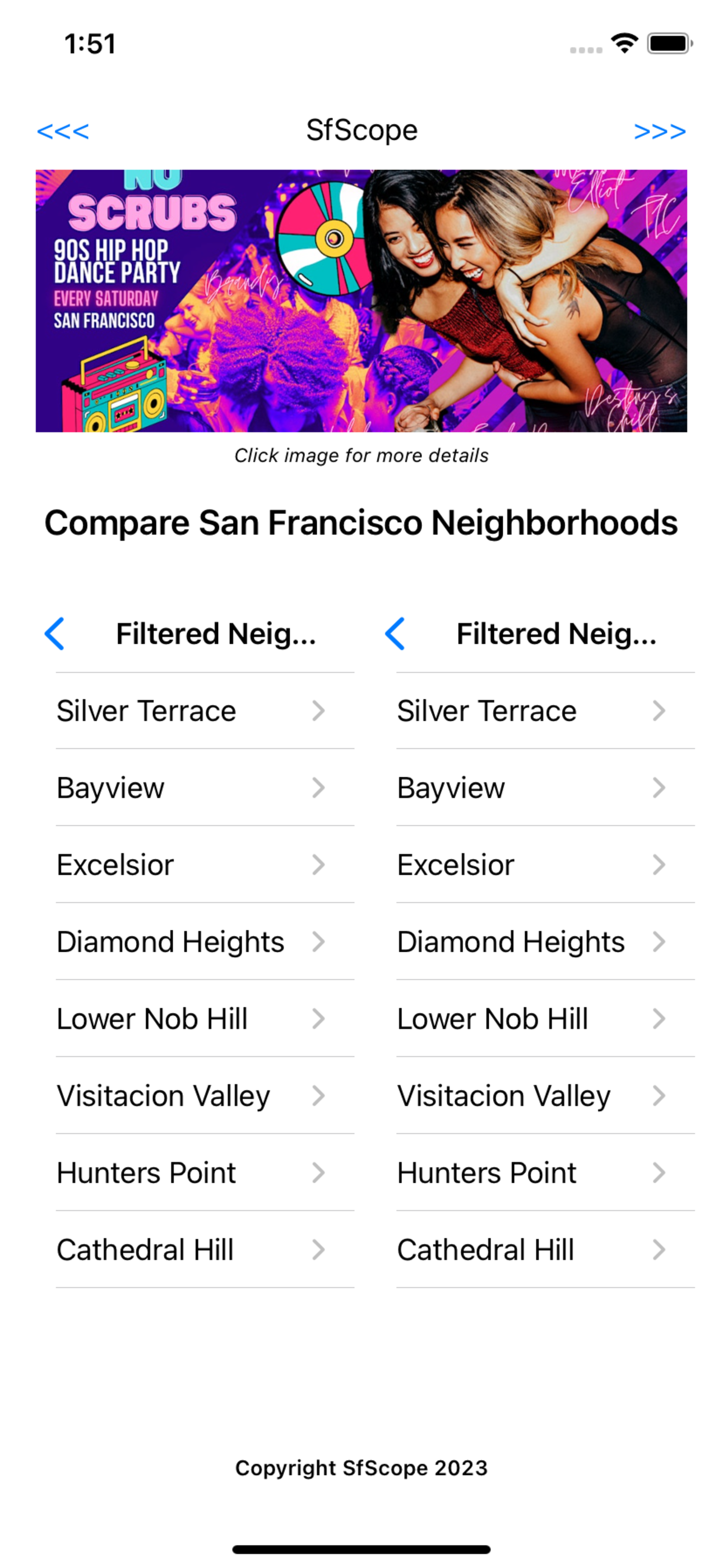The width and height of the screenshot is (723, 1568).
Task: Open the No Scrubs dance party banner
Action: (361, 301)
